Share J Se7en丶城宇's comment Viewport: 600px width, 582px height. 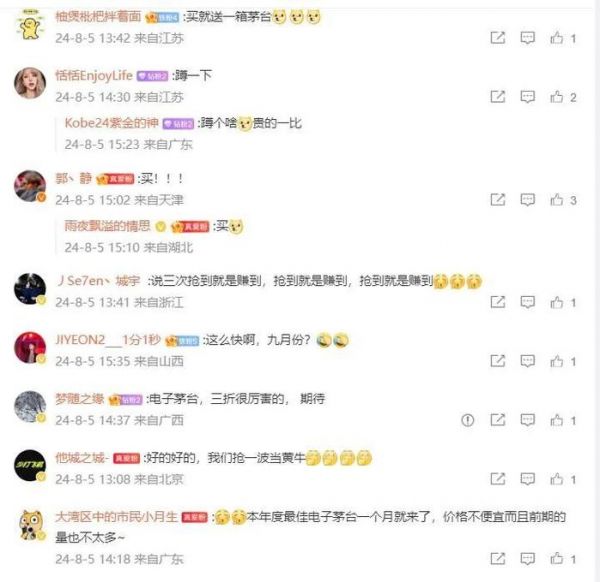[x=497, y=301]
